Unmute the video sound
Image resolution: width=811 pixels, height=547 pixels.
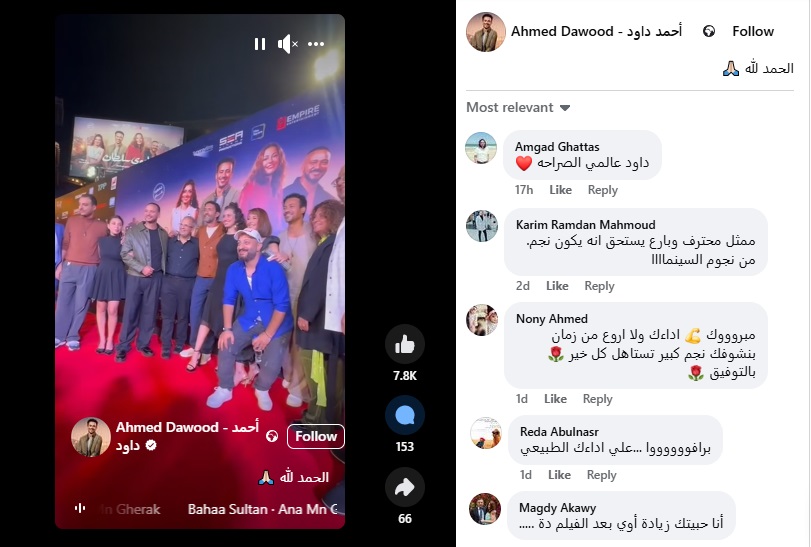click(x=288, y=44)
